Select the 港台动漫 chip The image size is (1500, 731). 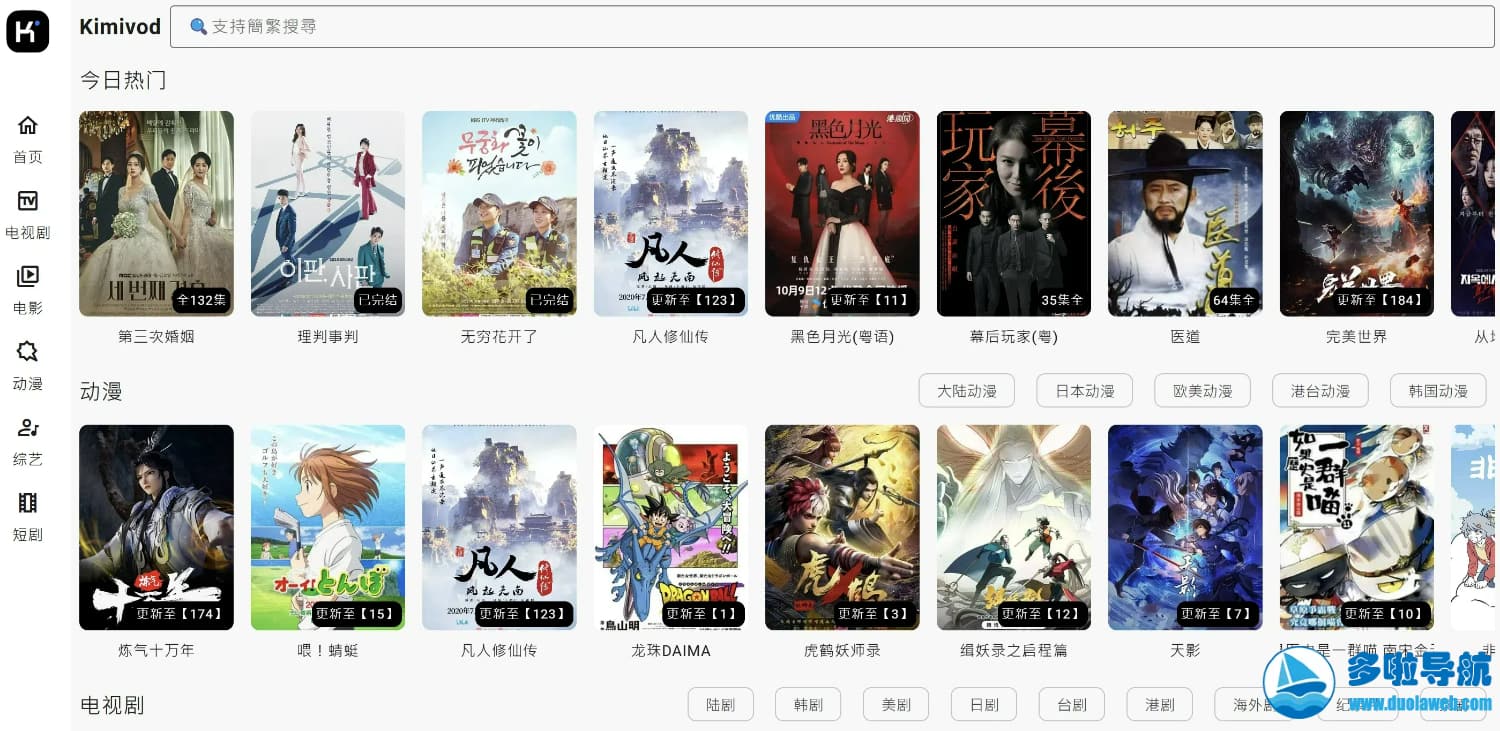1320,391
